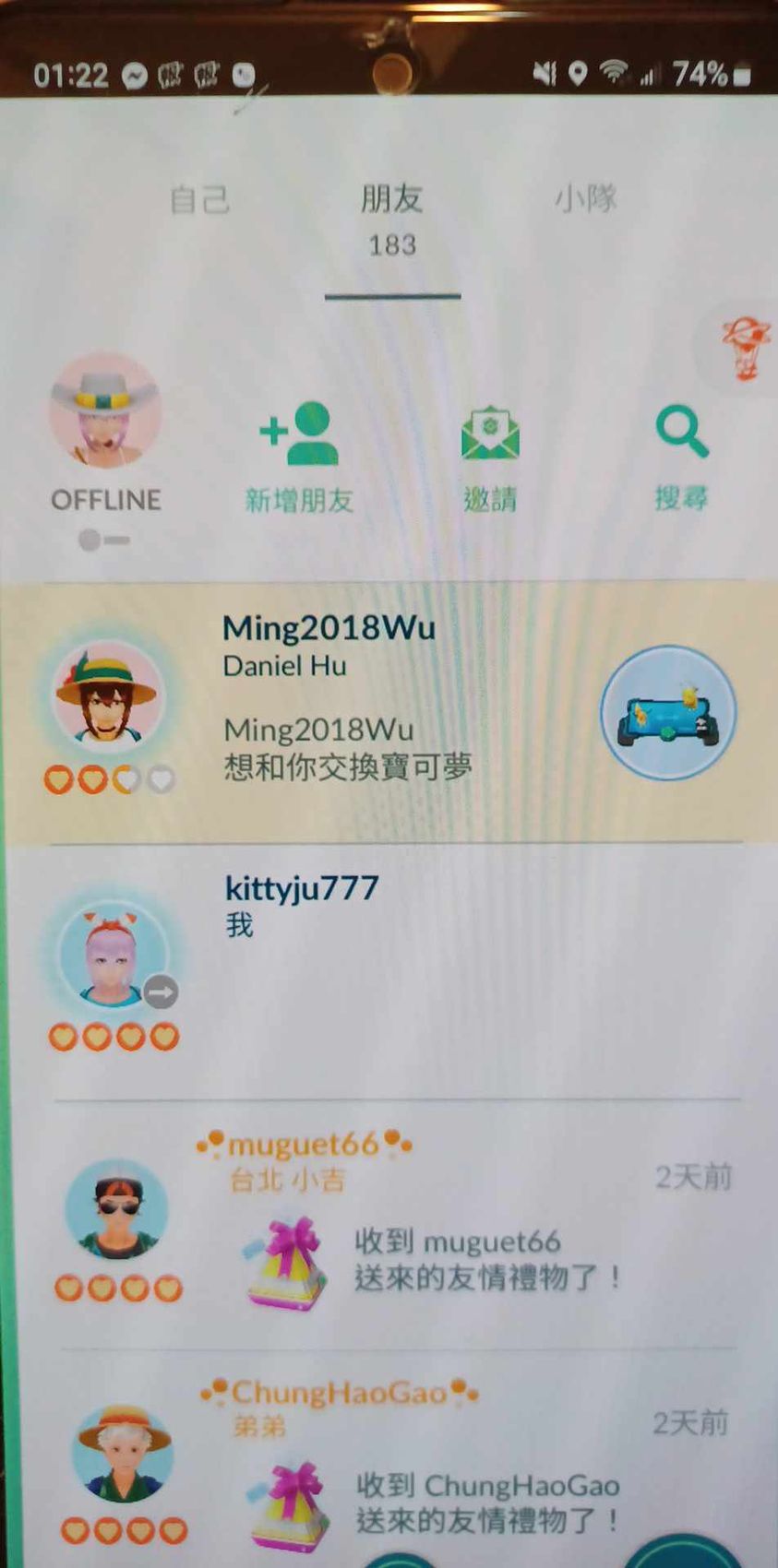Open the 邀請 invitations button

coord(490,457)
